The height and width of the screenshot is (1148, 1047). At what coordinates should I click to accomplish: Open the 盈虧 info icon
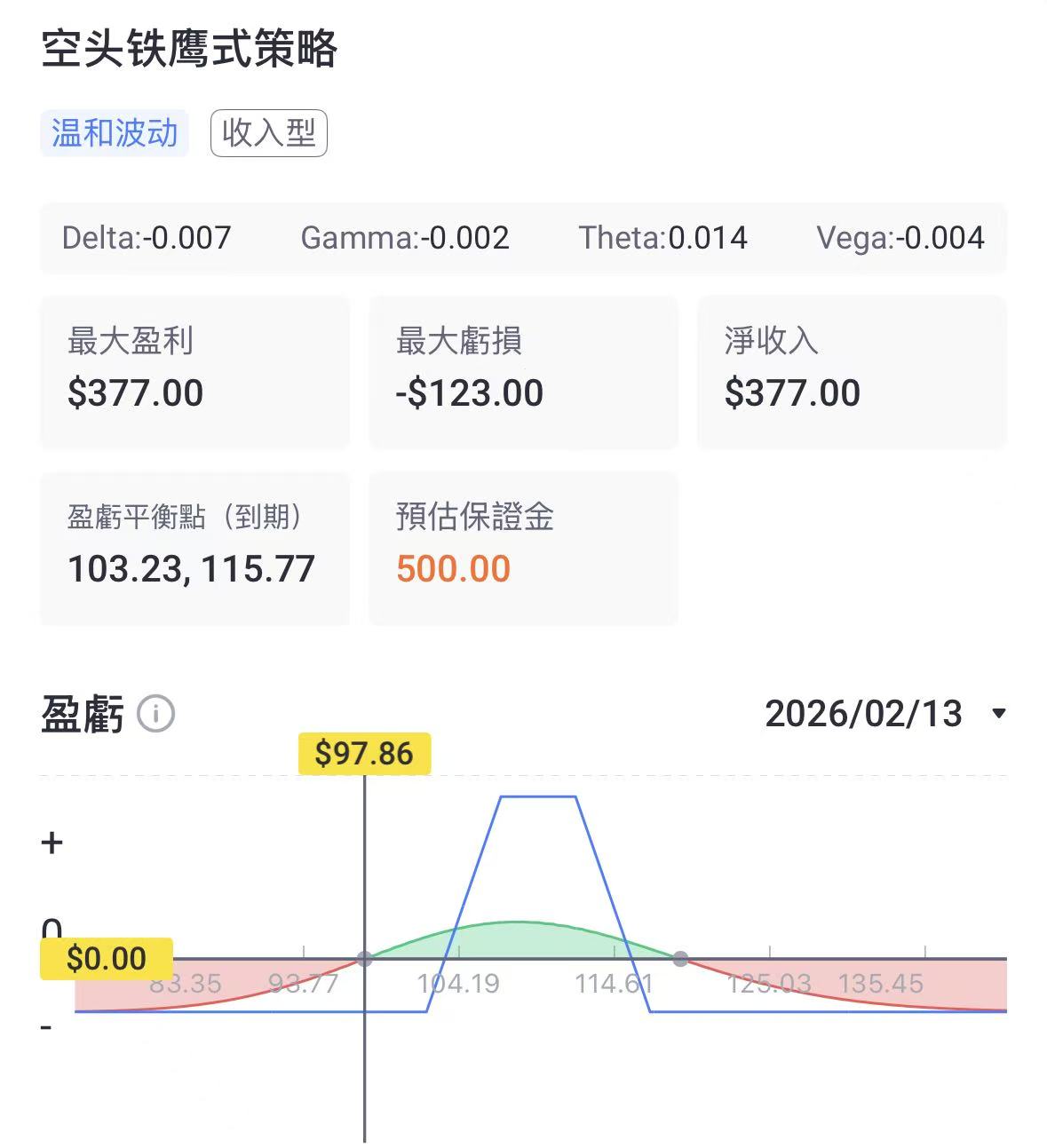[x=156, y=714]
